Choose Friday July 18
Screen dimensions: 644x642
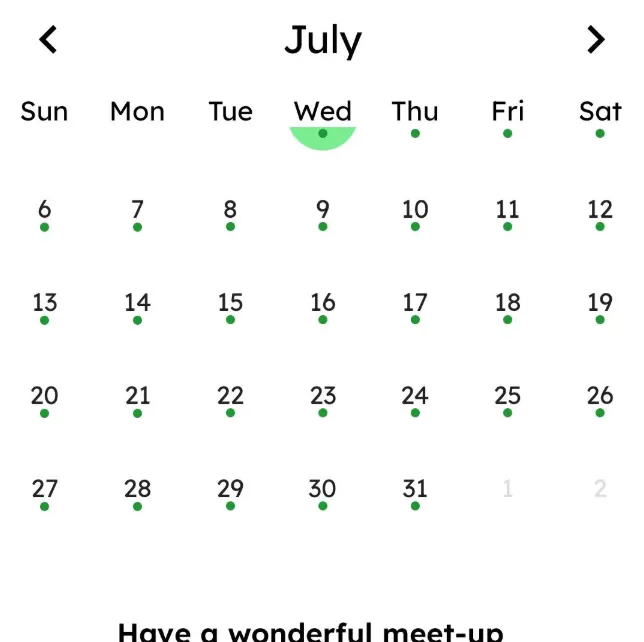point(508,304)
